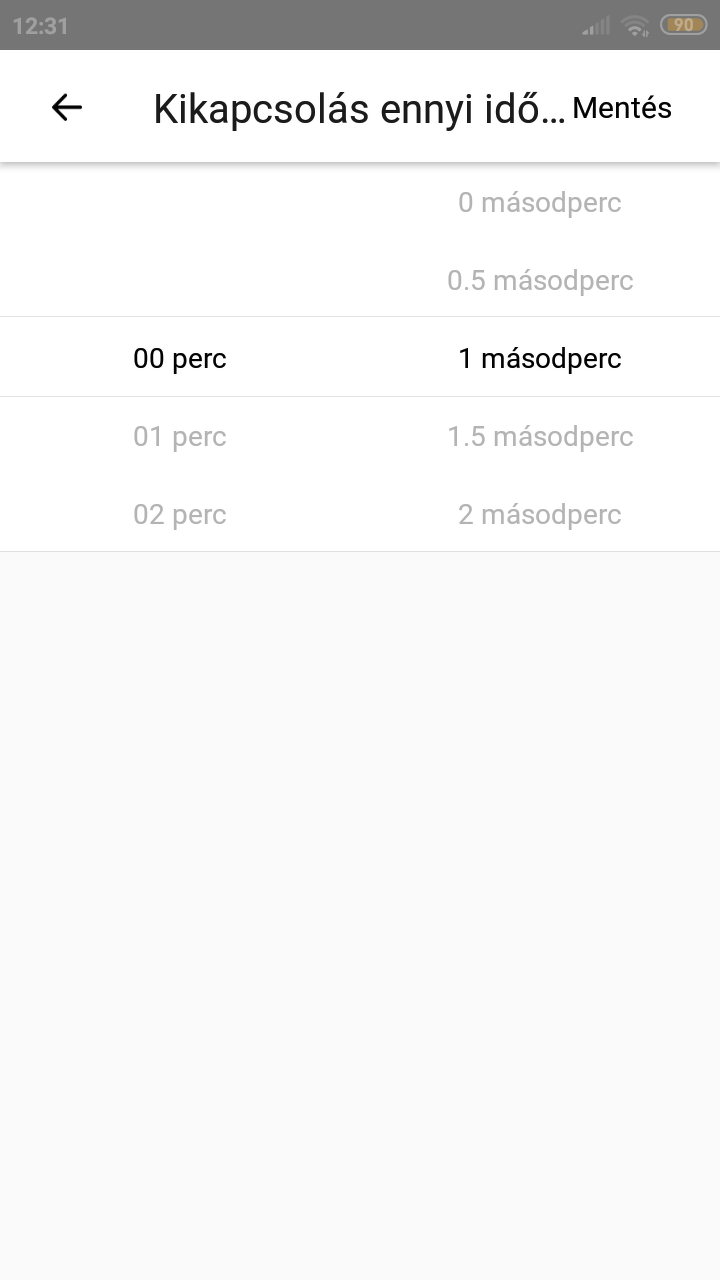Choose 02 perc in the minutes picker
The height and width of the screenshot is (1280, 720).
click(180, 515)
